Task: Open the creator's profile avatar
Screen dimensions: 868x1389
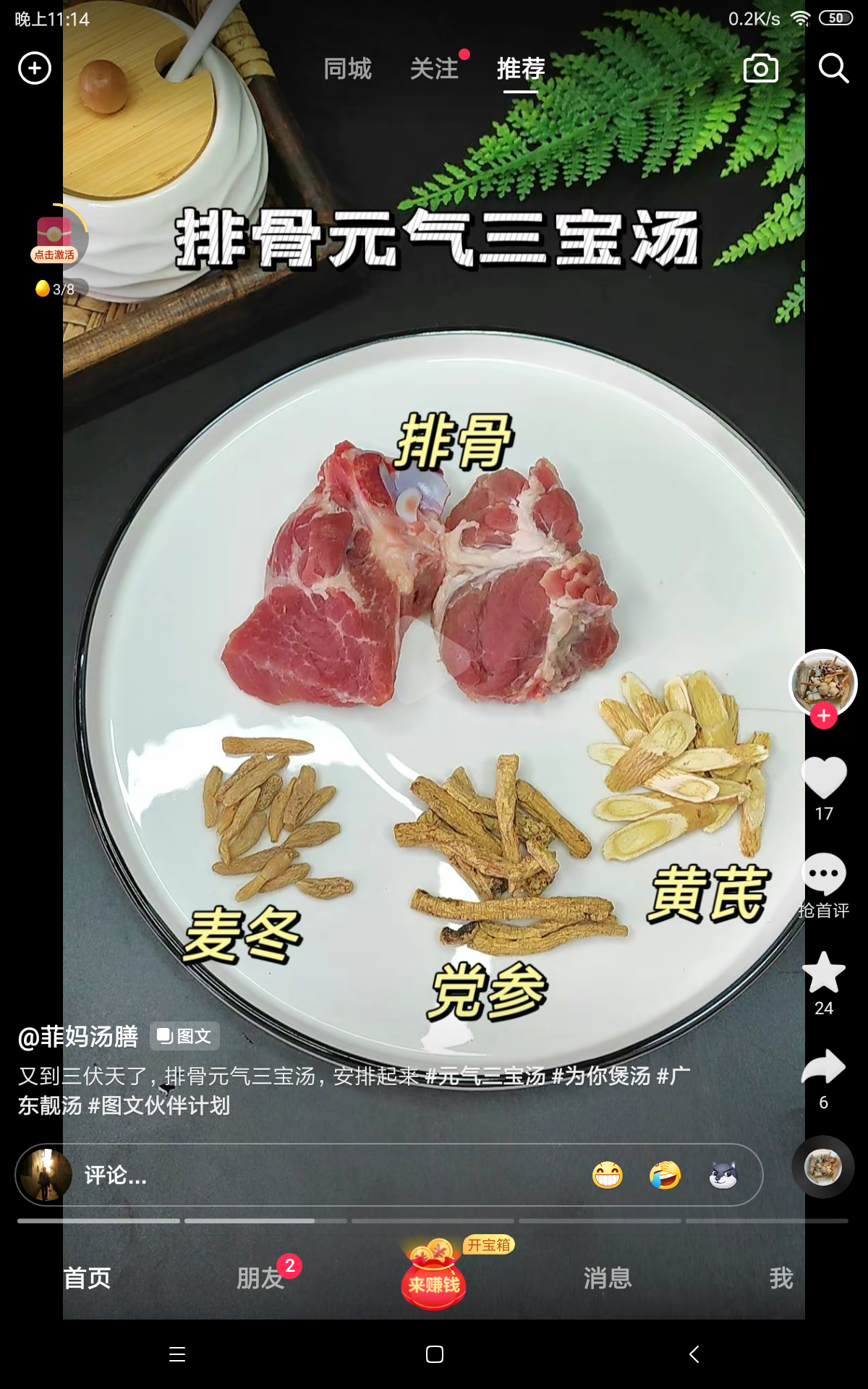Action: (x=822, y=680)
